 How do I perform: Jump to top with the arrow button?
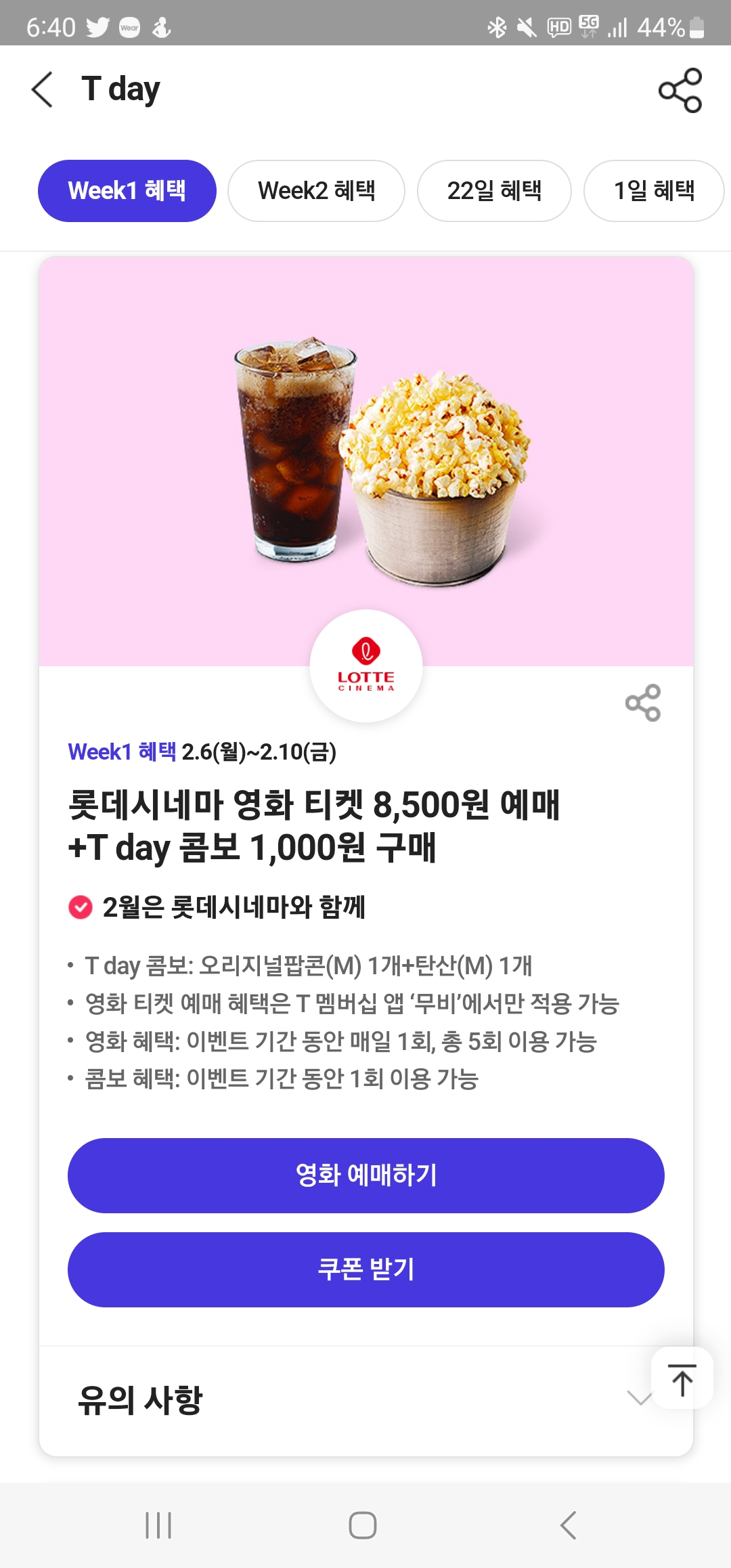[682, 1378]
